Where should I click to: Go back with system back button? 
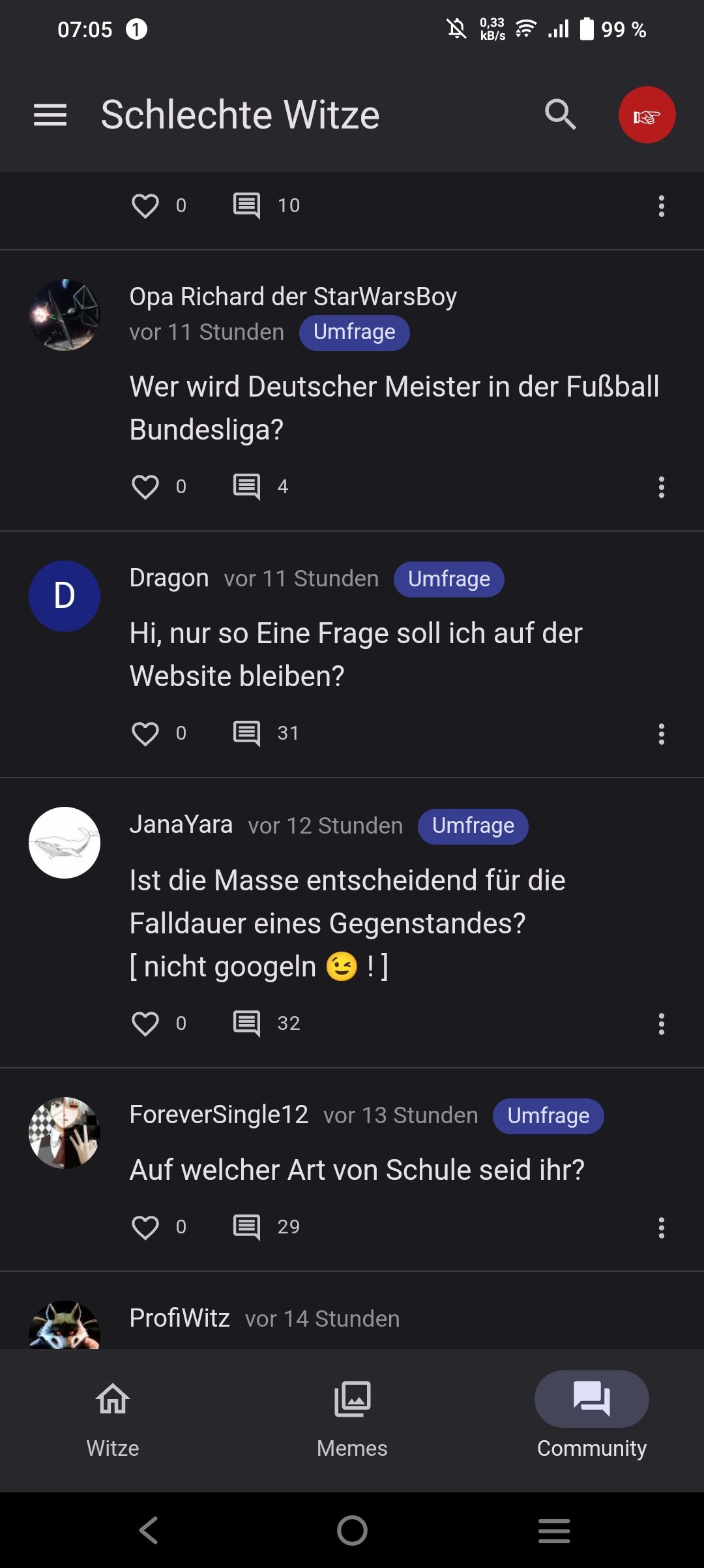pos(149,1530)
